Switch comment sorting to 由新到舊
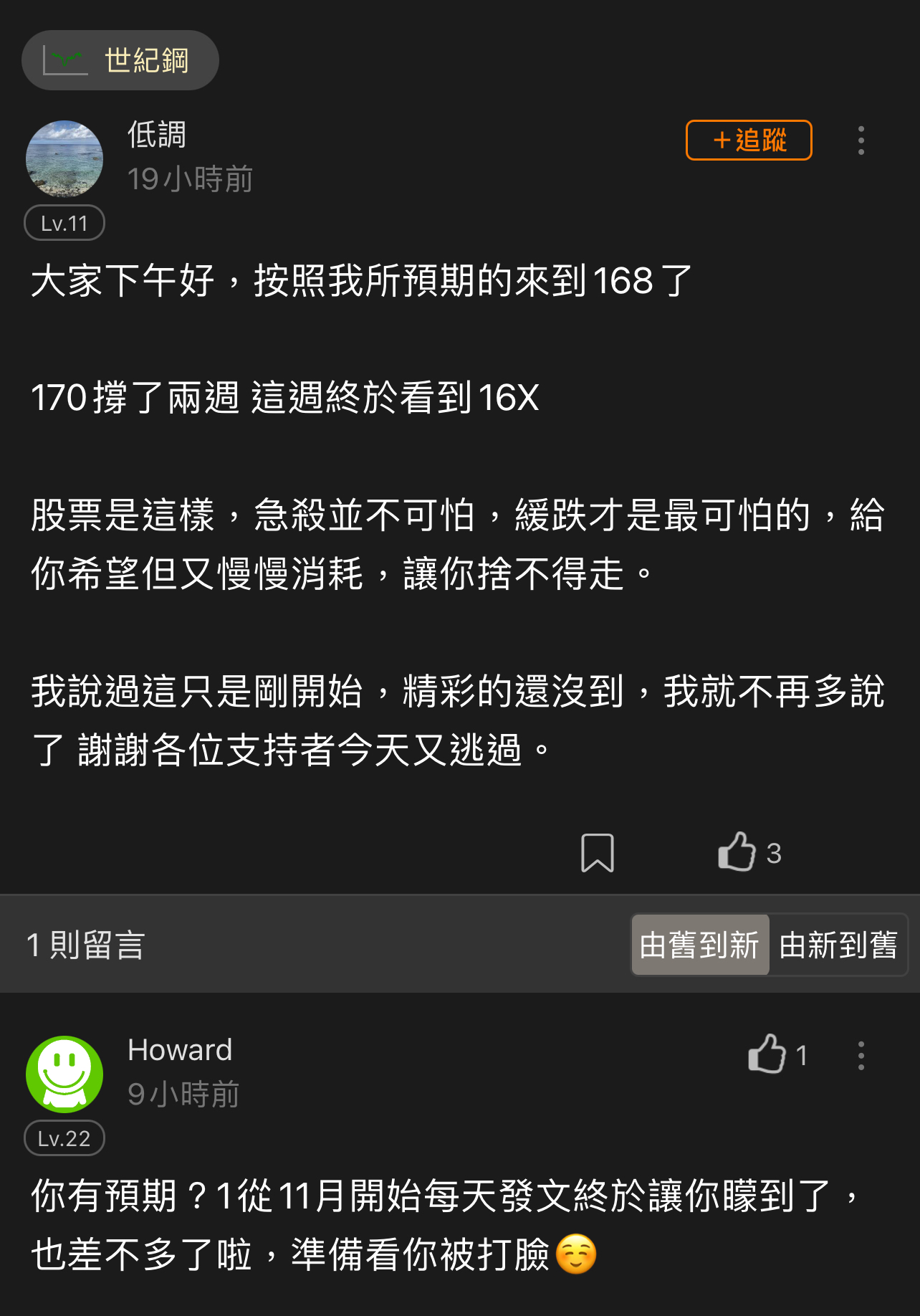The image size is (920, 1316). [x=838, y=945]
